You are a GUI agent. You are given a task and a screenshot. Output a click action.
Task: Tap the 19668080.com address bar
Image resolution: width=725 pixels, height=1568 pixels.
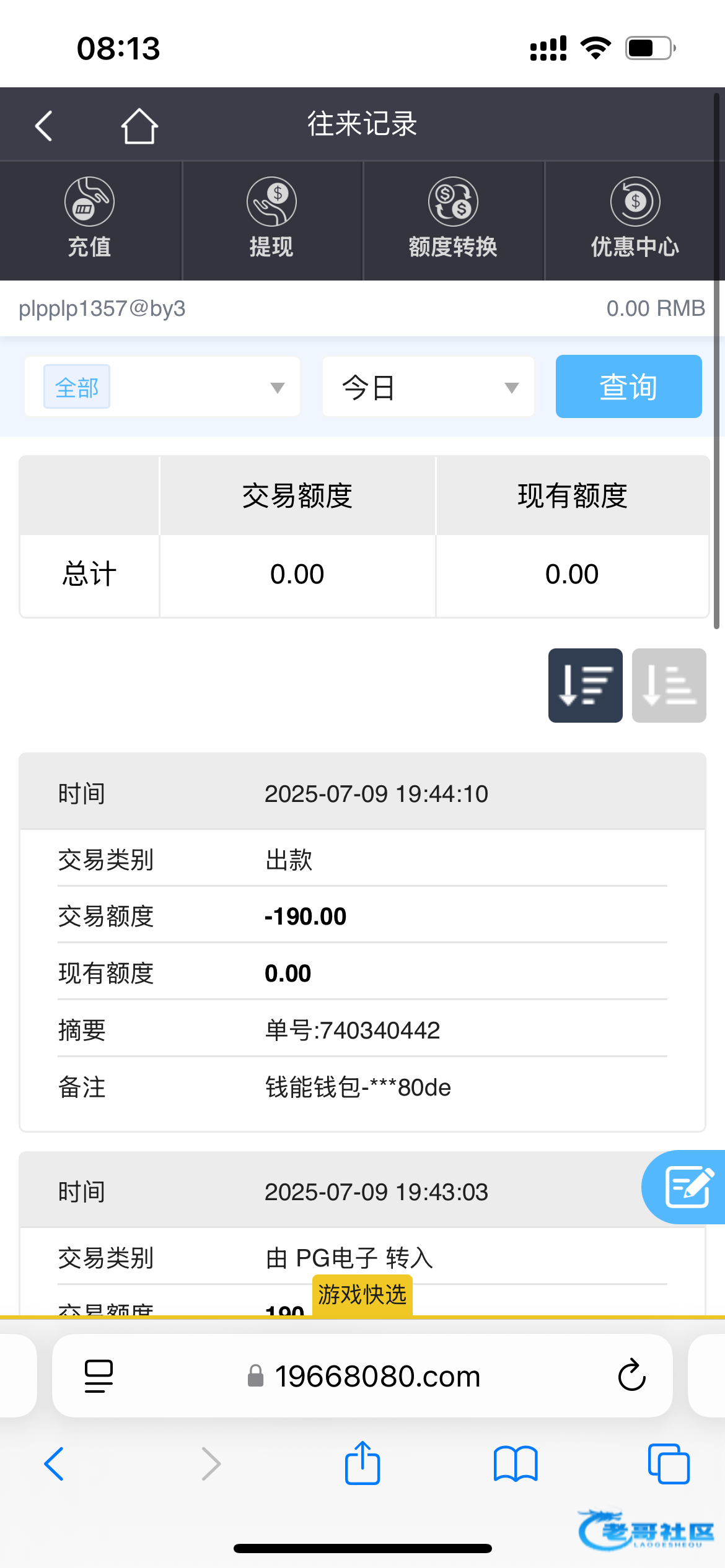[362, 1376]
